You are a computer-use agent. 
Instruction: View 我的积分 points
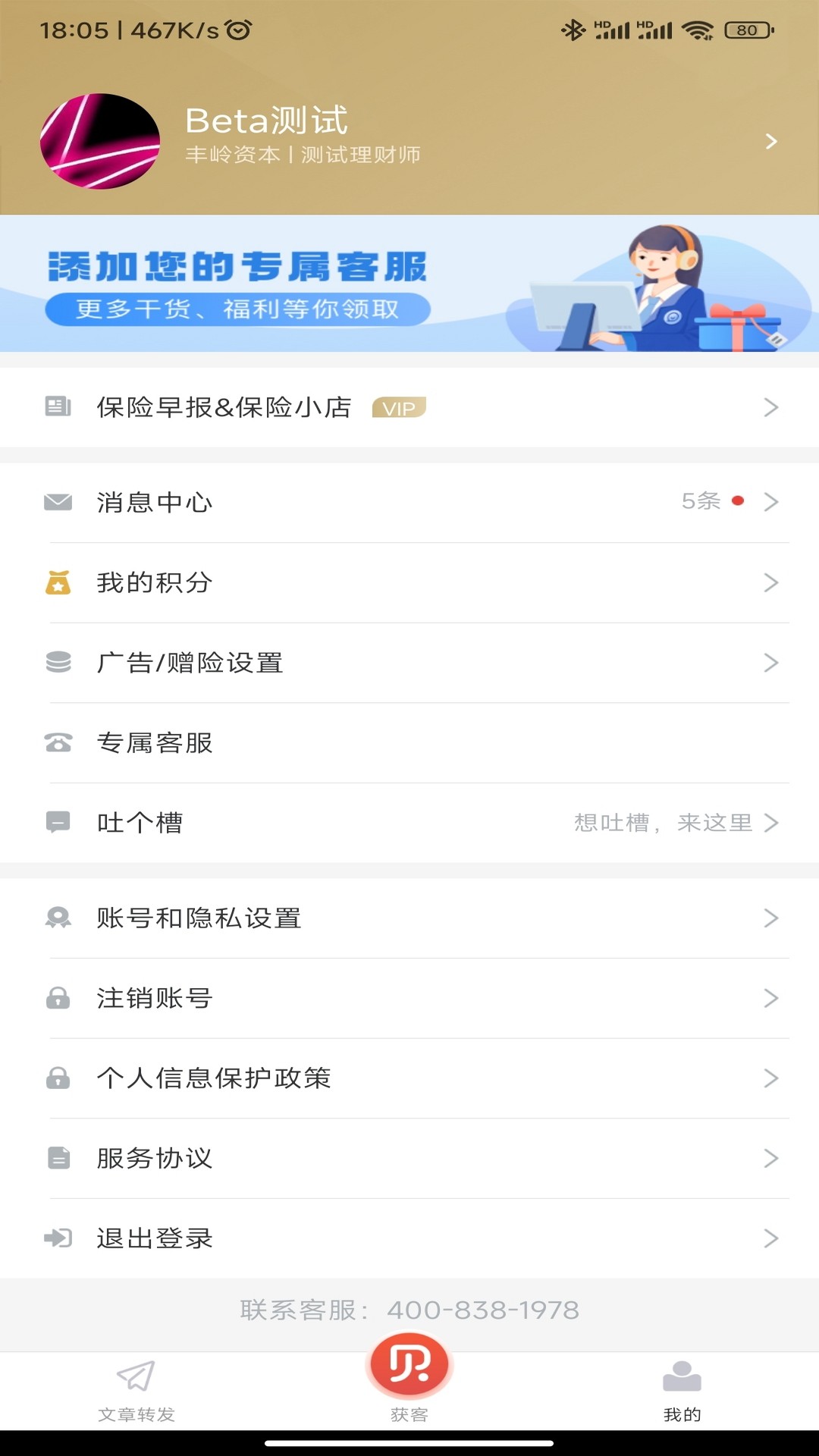pos(409,582)
